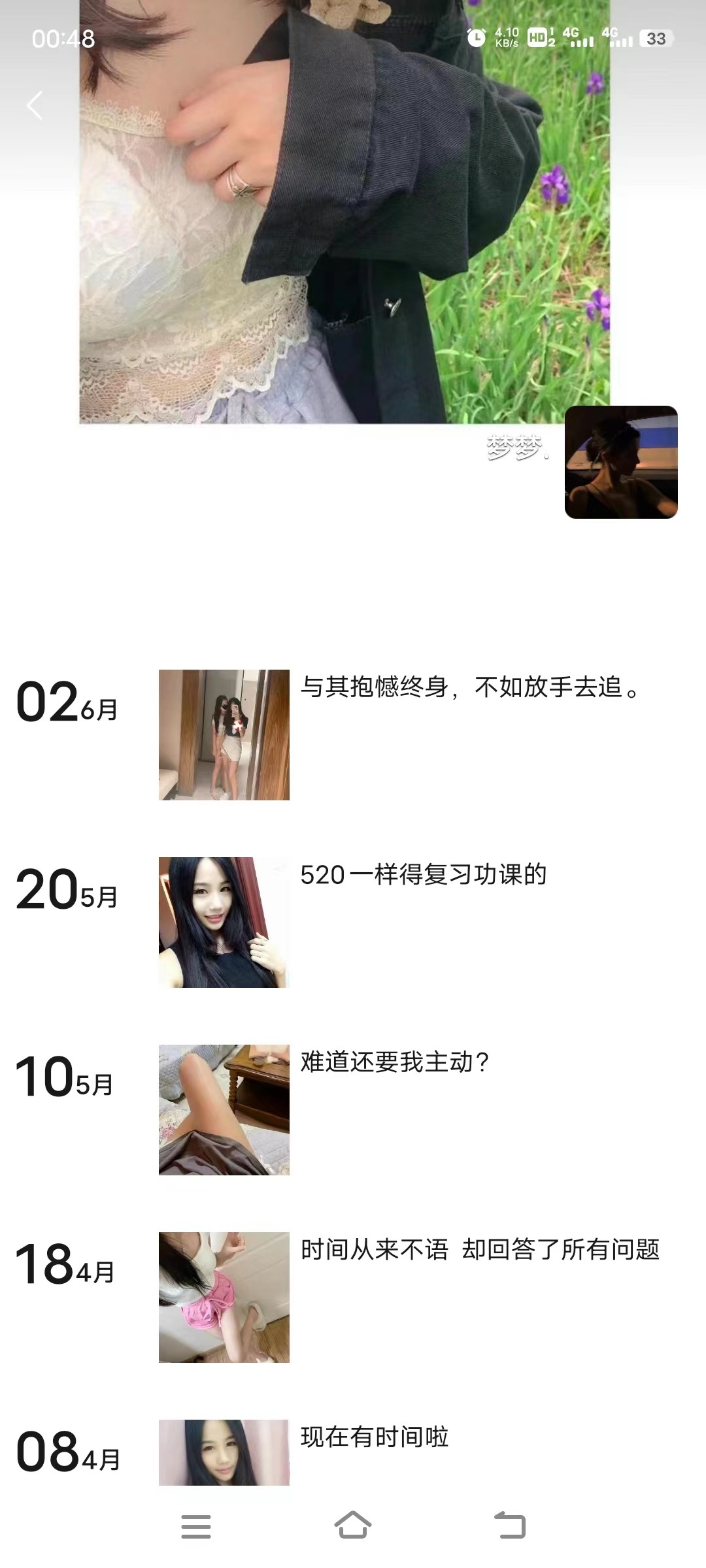Tap the system home button
The width and height of the screenshot is (706, 1568).
click(x=352, y=1526)
